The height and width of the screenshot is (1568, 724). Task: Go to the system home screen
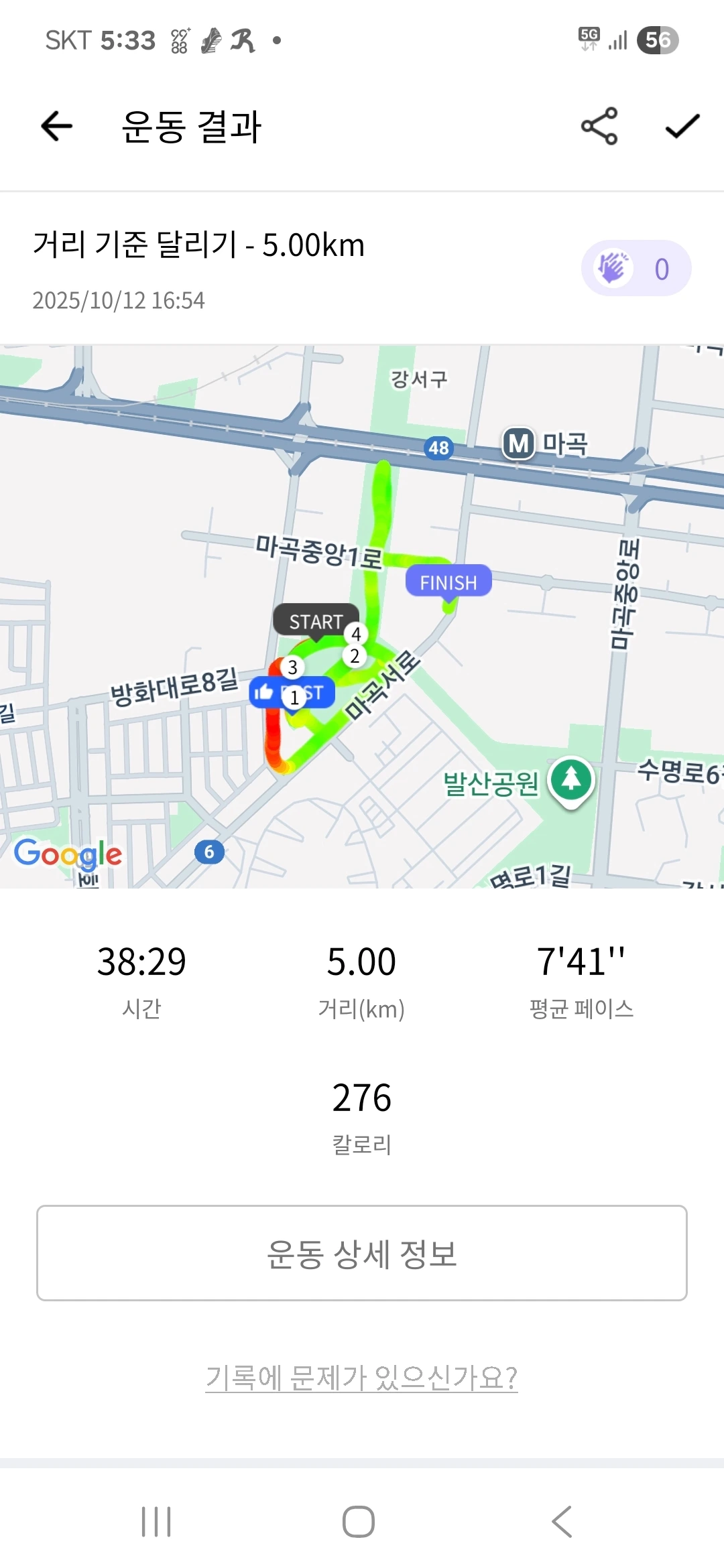tap(359, 1521)
